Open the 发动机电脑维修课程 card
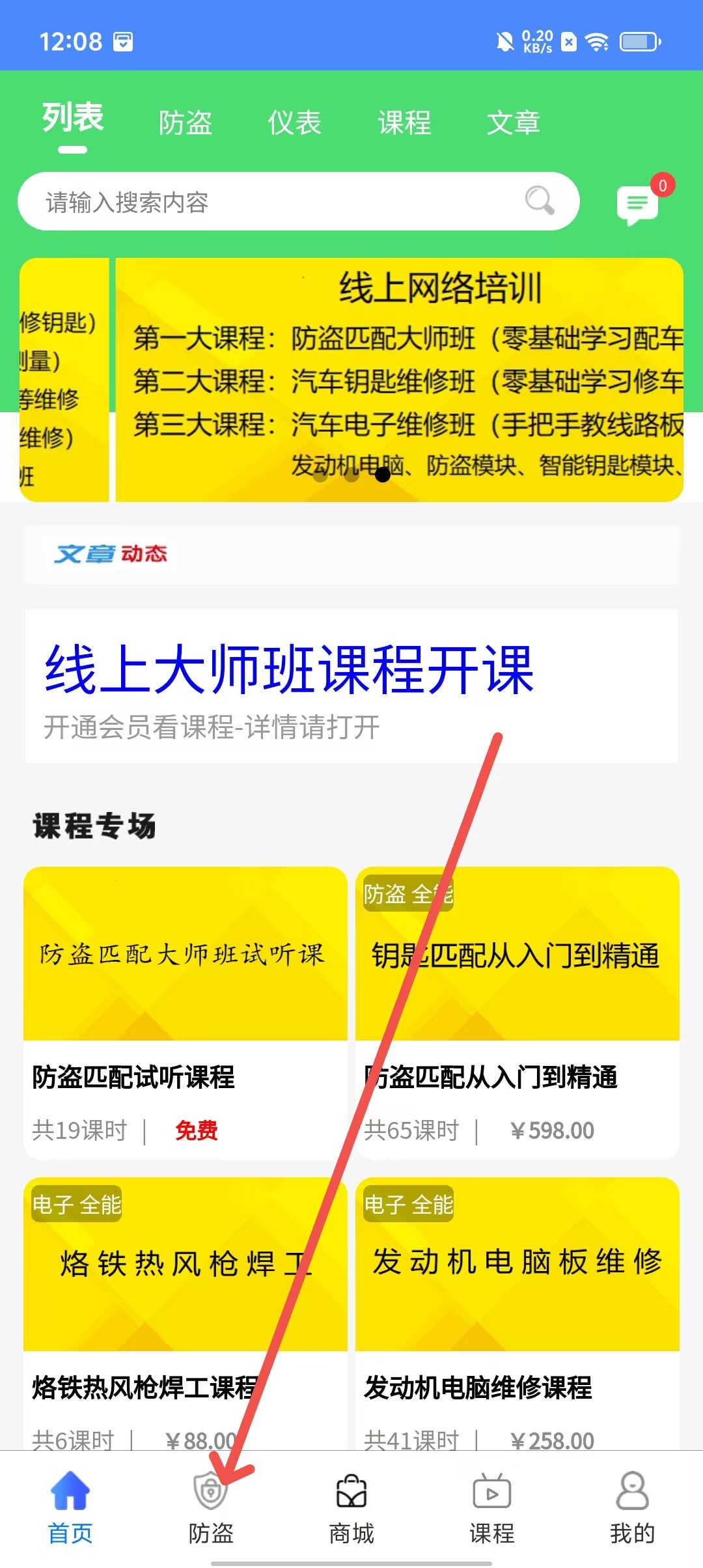 [517, 1315]
